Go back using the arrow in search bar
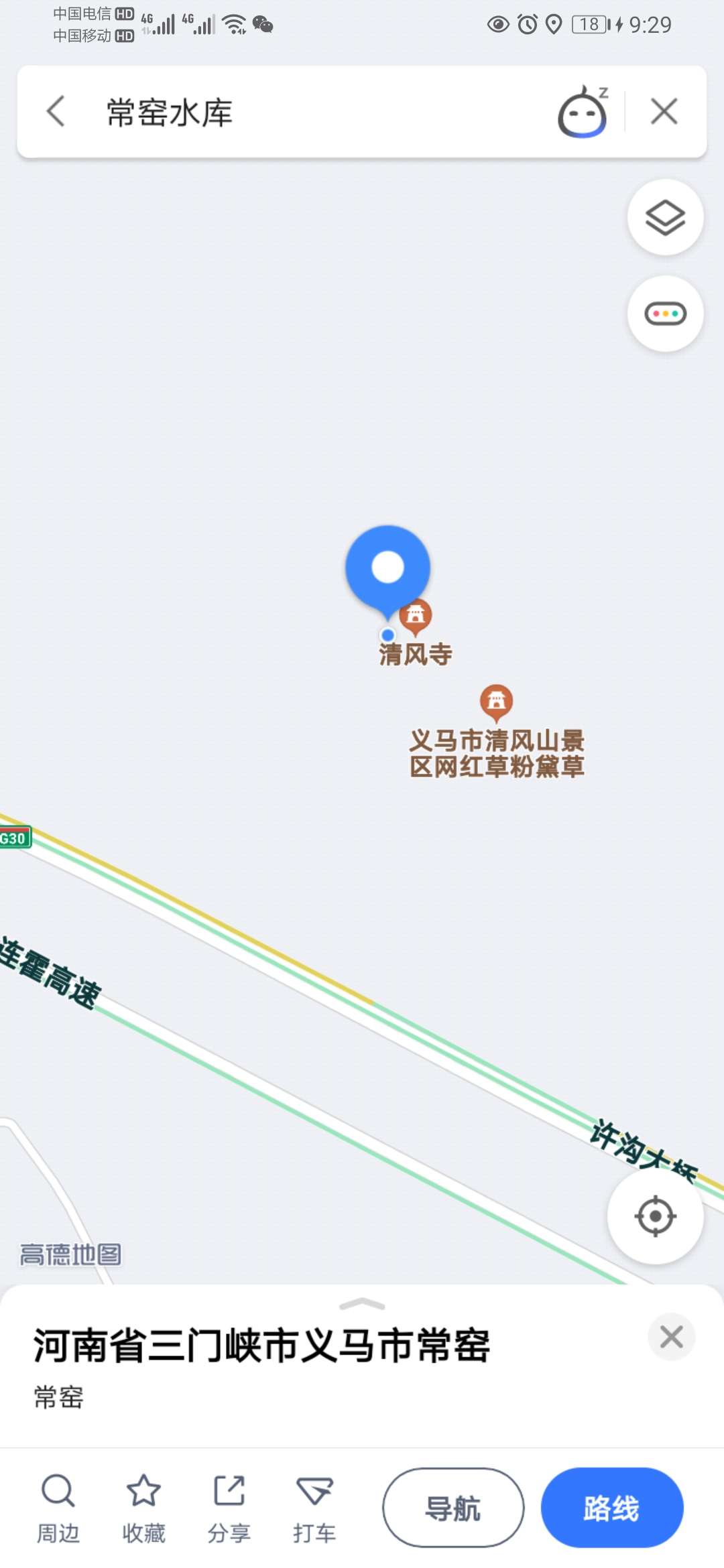Viewport: 724px width, 1568px height. (x=56, y=111)
